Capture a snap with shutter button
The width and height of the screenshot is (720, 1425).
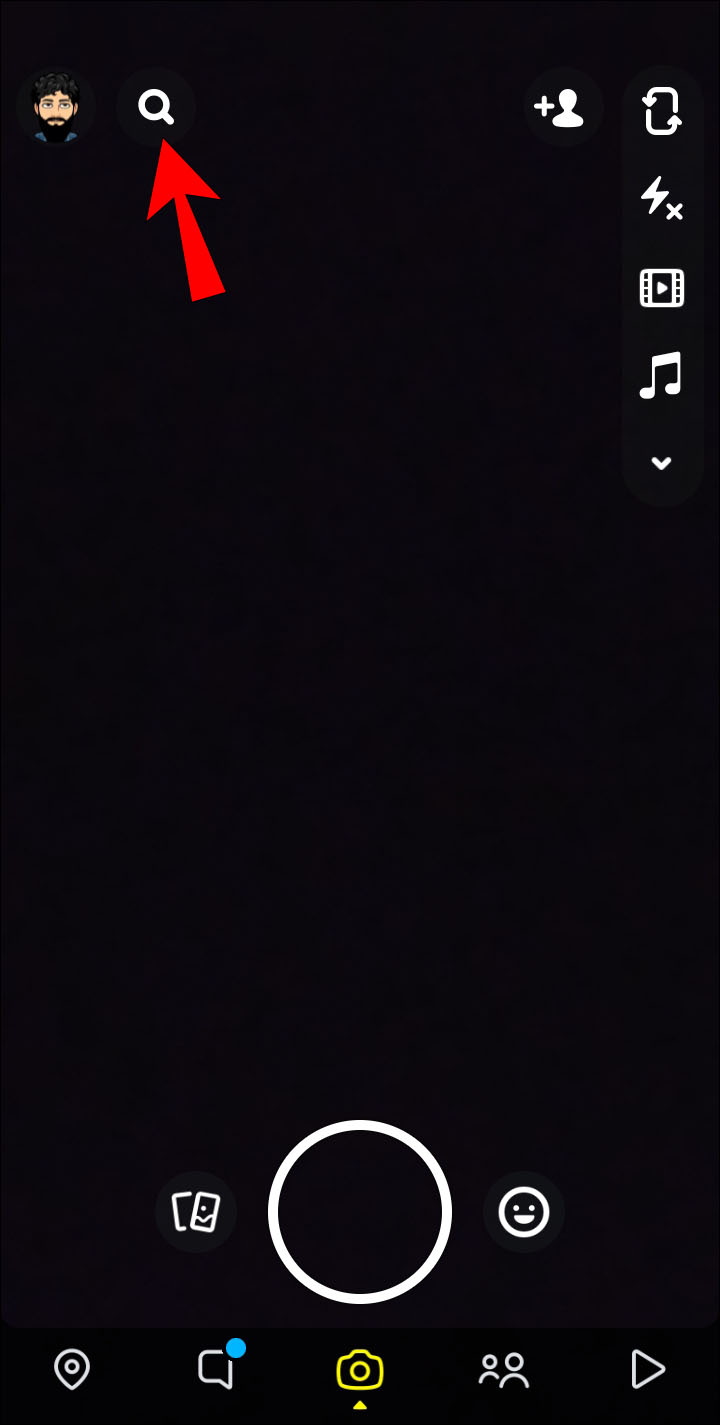(x=360, y=1212)
